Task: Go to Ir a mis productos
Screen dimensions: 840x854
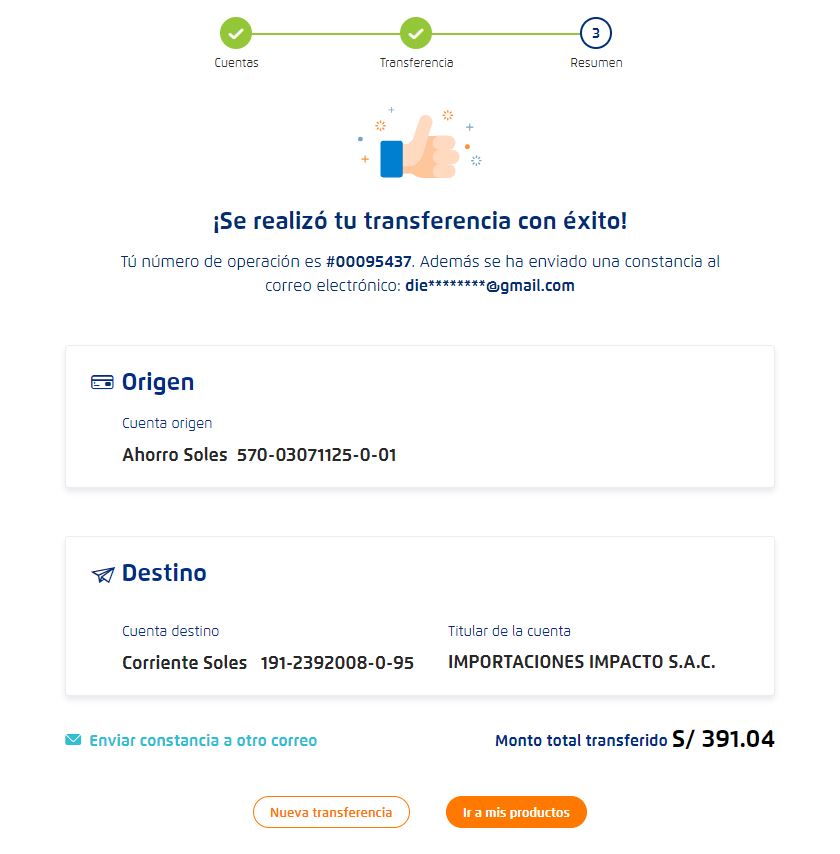Action: [x=516, y=812]
